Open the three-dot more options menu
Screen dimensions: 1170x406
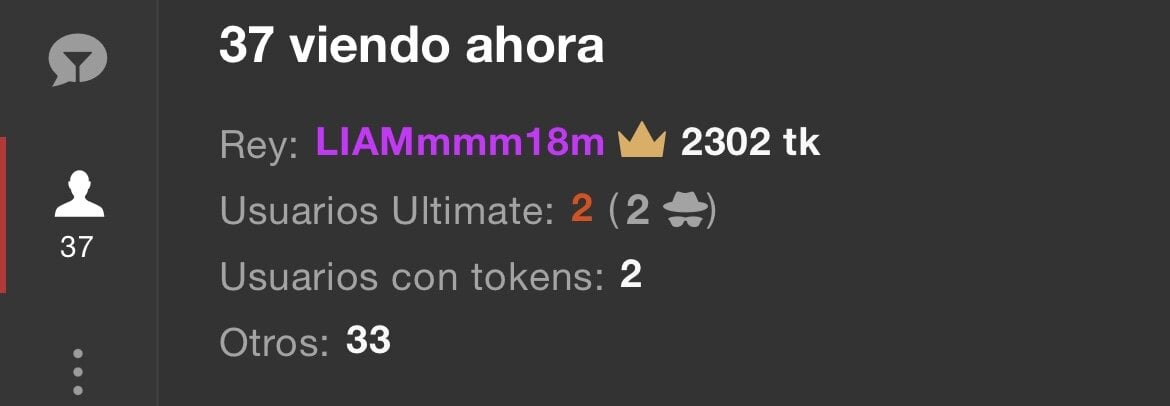78,371
